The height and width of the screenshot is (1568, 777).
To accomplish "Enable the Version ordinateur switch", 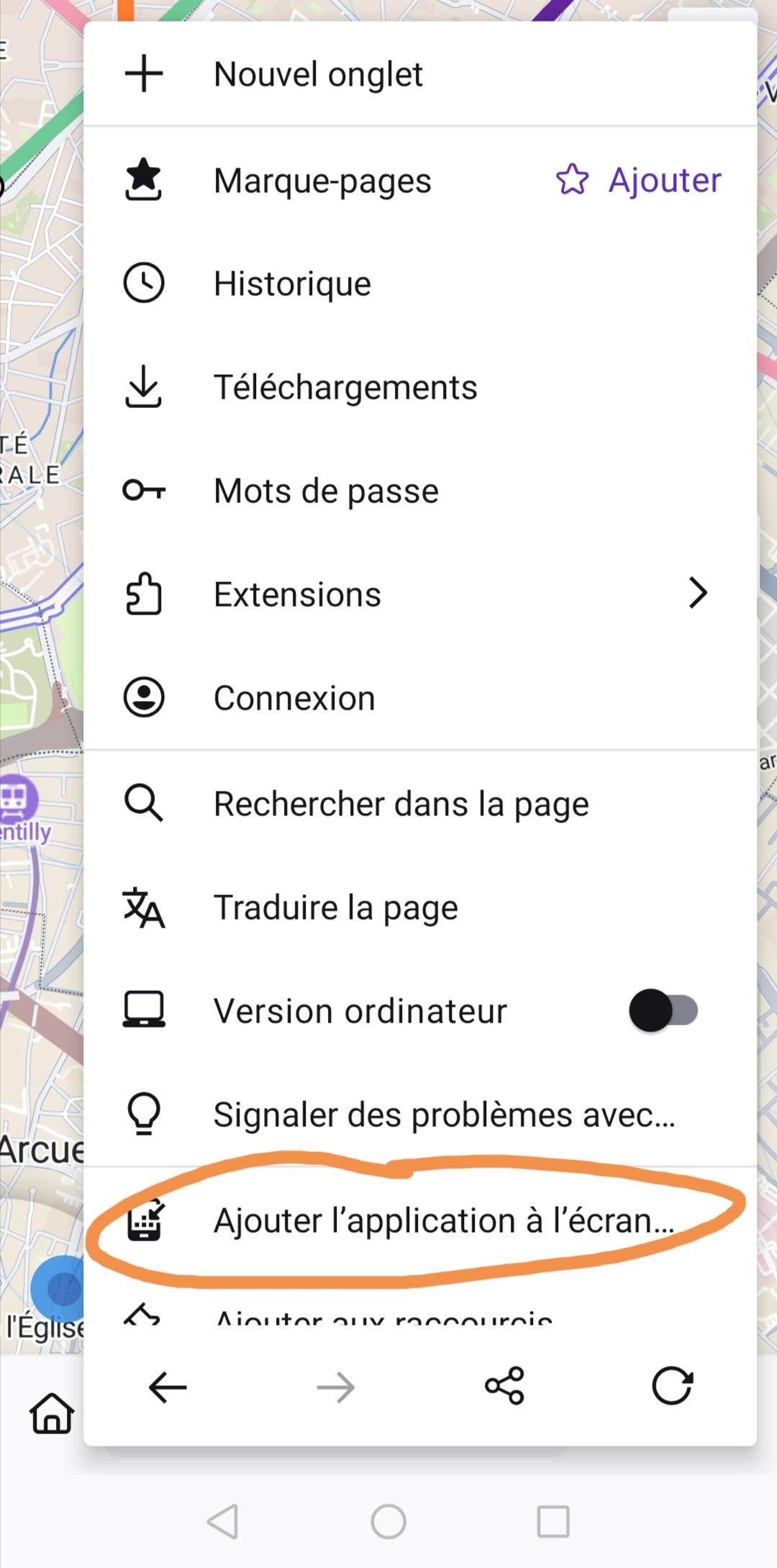I will pyautogui.click(x=663, y=1010).
